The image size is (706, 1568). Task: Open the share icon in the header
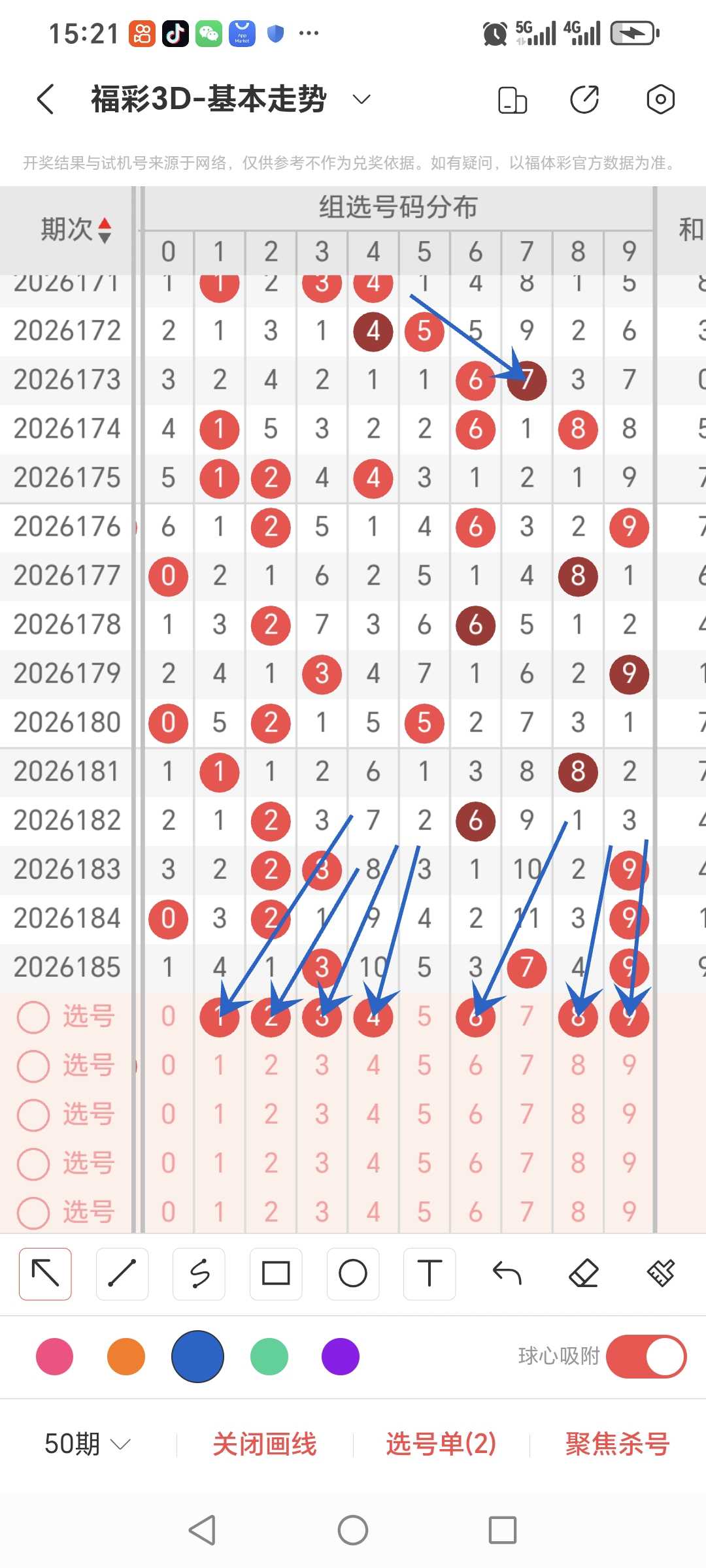(584, 100)
